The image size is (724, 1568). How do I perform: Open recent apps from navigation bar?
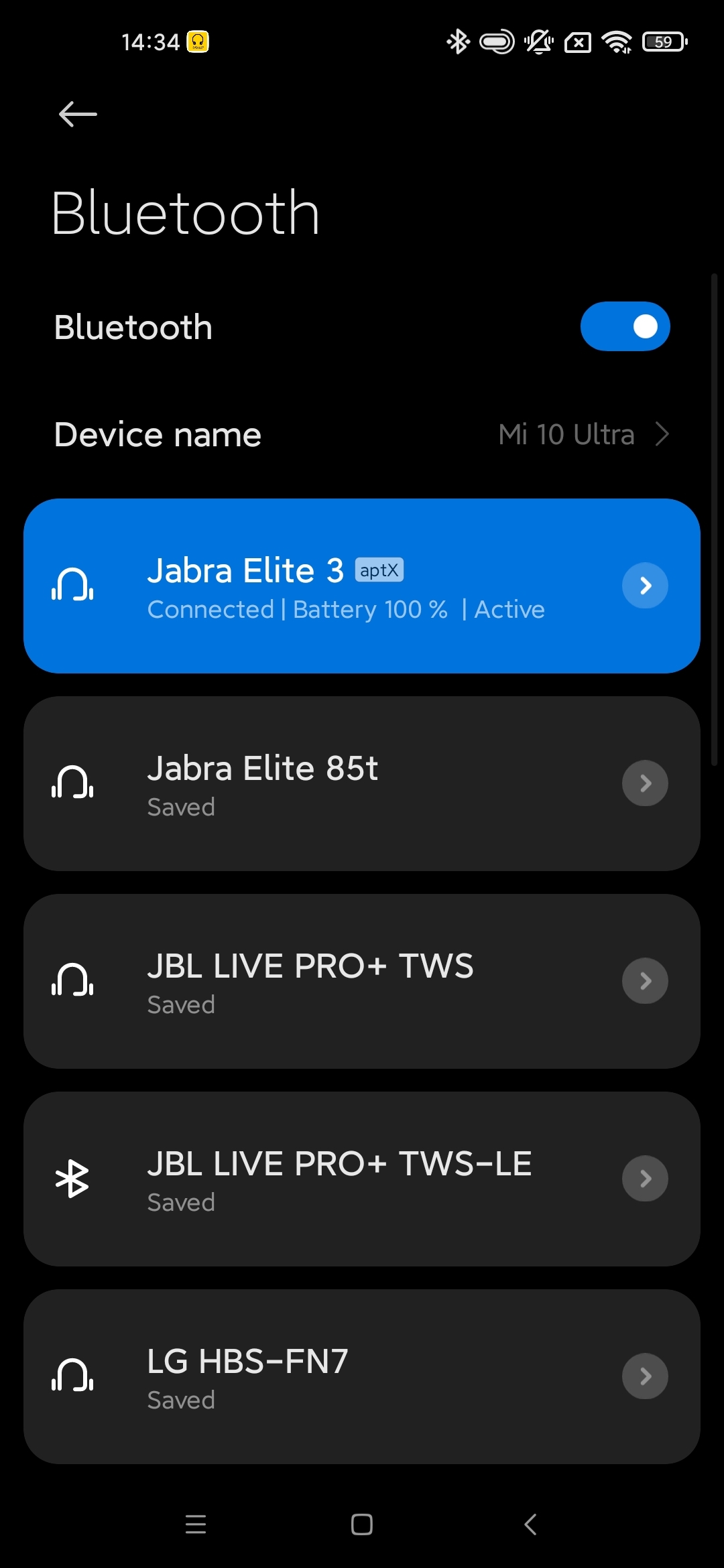pyautogui.click(x=196, y=1524)
